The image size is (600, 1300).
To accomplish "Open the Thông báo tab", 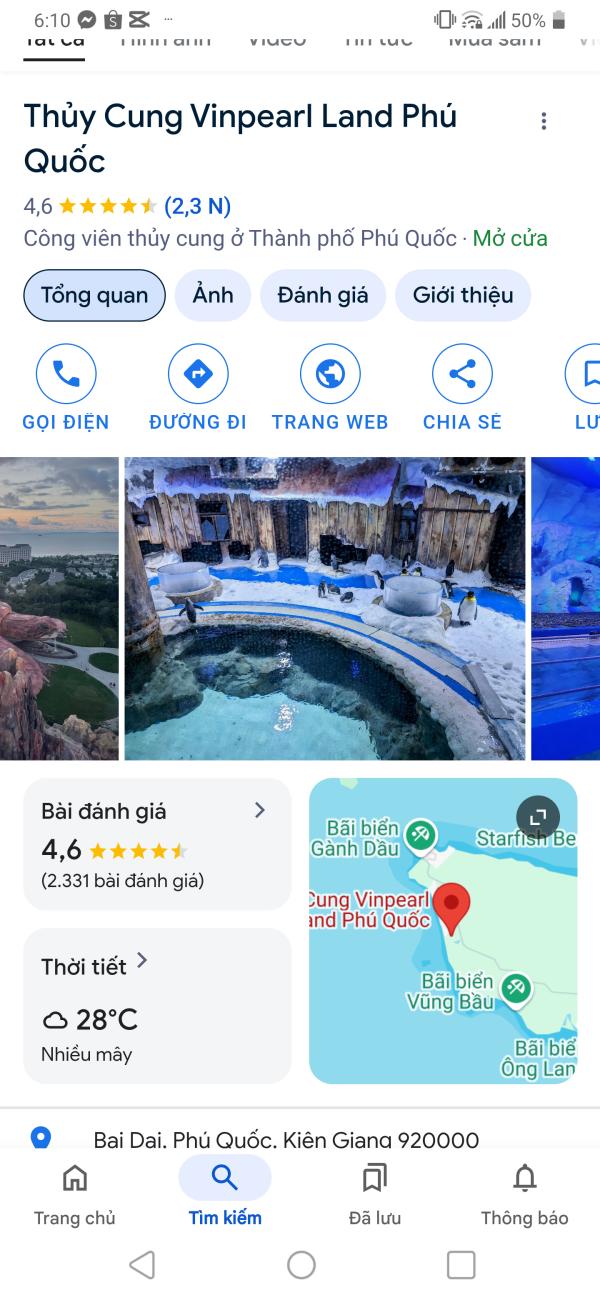I will [x=525, y=1195].
